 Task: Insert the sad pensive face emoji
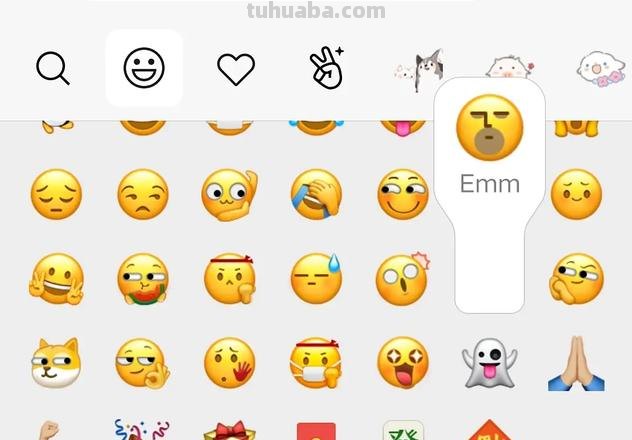pos(56,194)
